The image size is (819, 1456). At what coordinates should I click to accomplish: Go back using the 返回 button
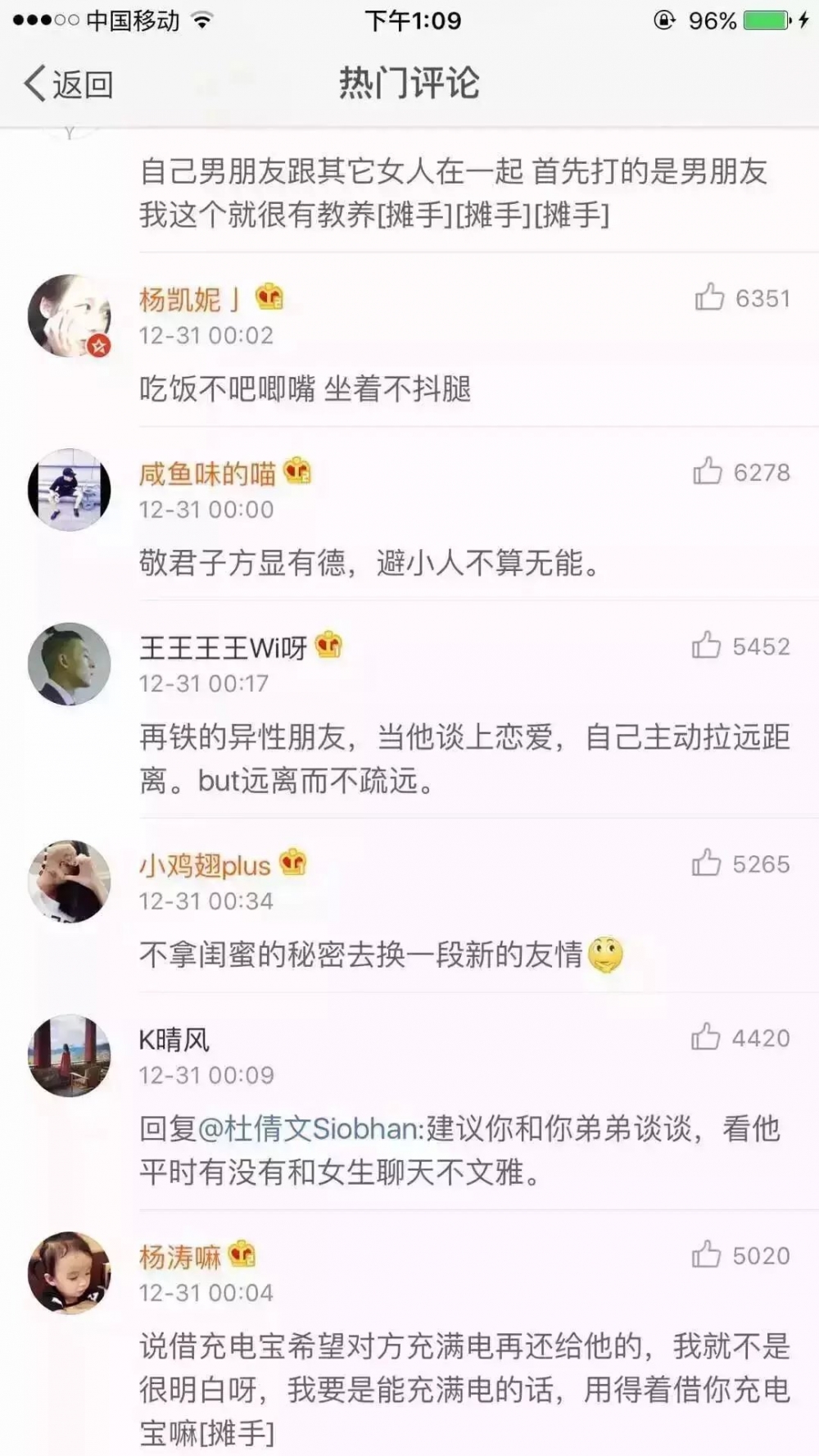click(x=69, y=84)
